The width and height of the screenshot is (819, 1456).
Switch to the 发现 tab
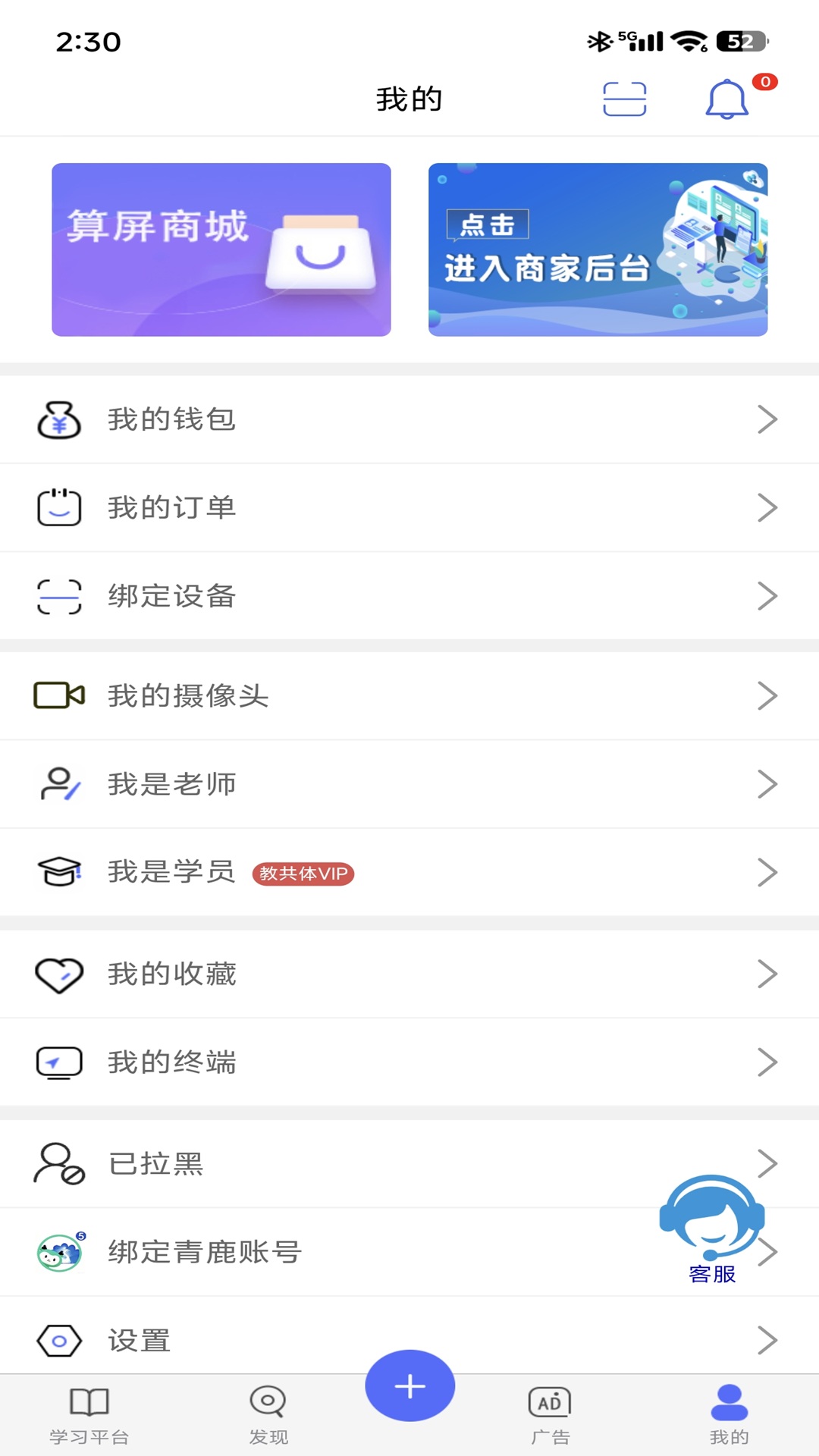268,1415
